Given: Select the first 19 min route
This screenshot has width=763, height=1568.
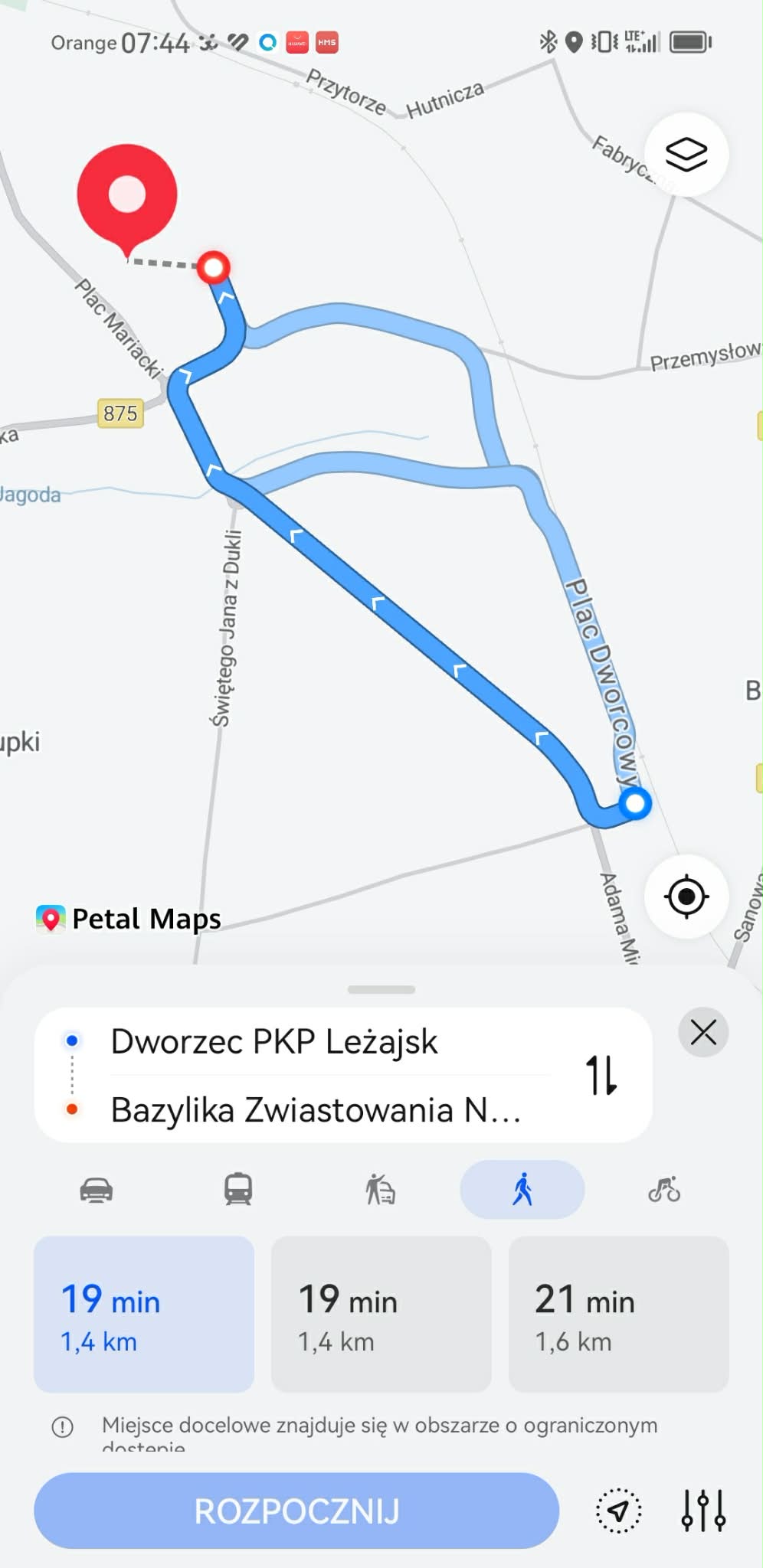Looking at the screenshot, I should coord(144,1314).
